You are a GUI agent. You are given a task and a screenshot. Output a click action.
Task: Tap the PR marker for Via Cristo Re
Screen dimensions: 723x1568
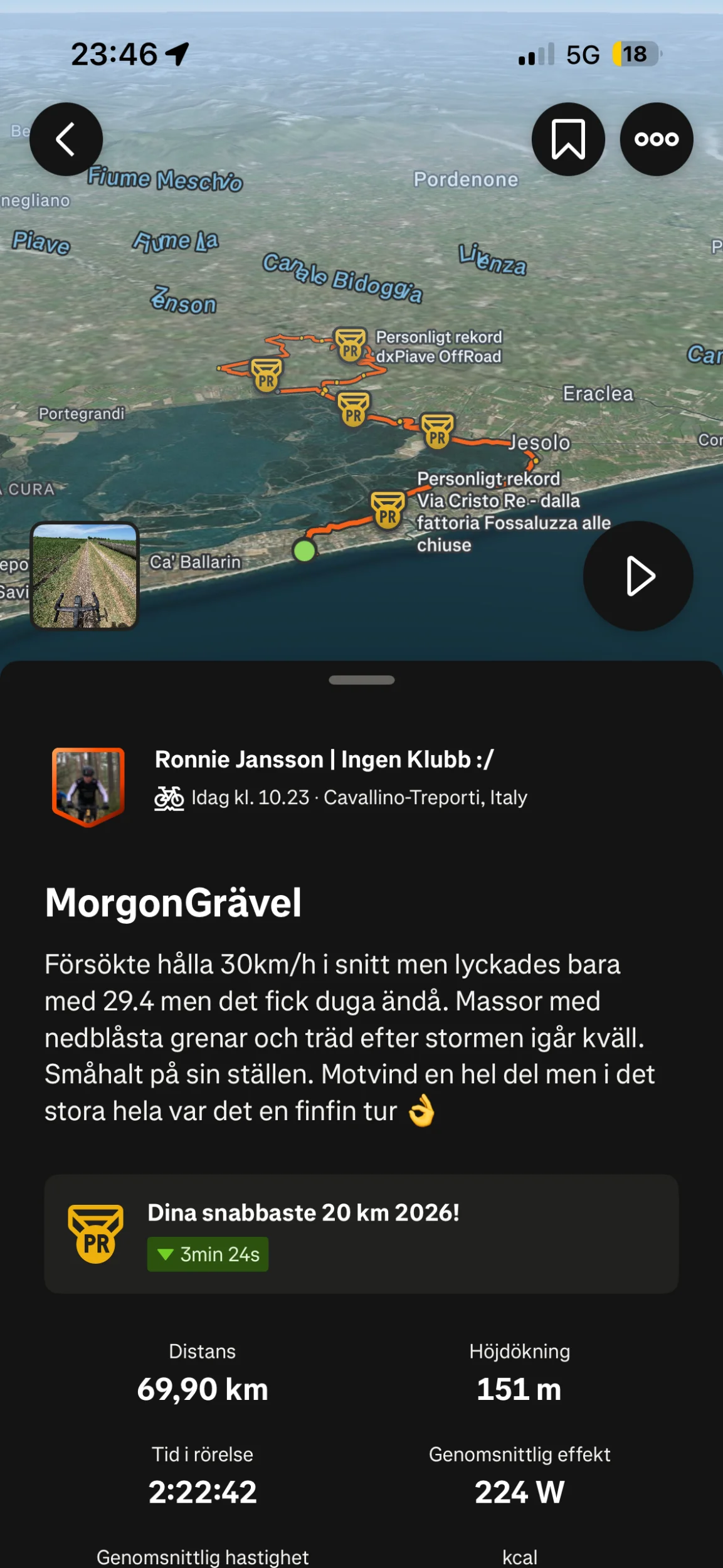388,510
